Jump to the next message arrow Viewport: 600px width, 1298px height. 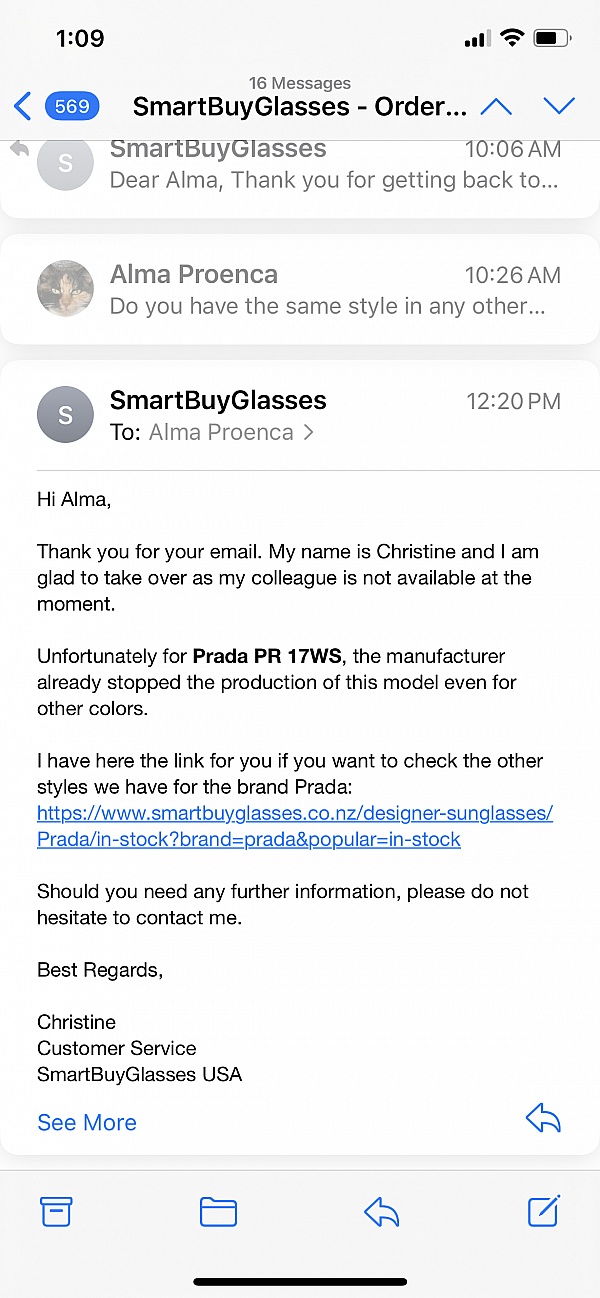[559, 106]
